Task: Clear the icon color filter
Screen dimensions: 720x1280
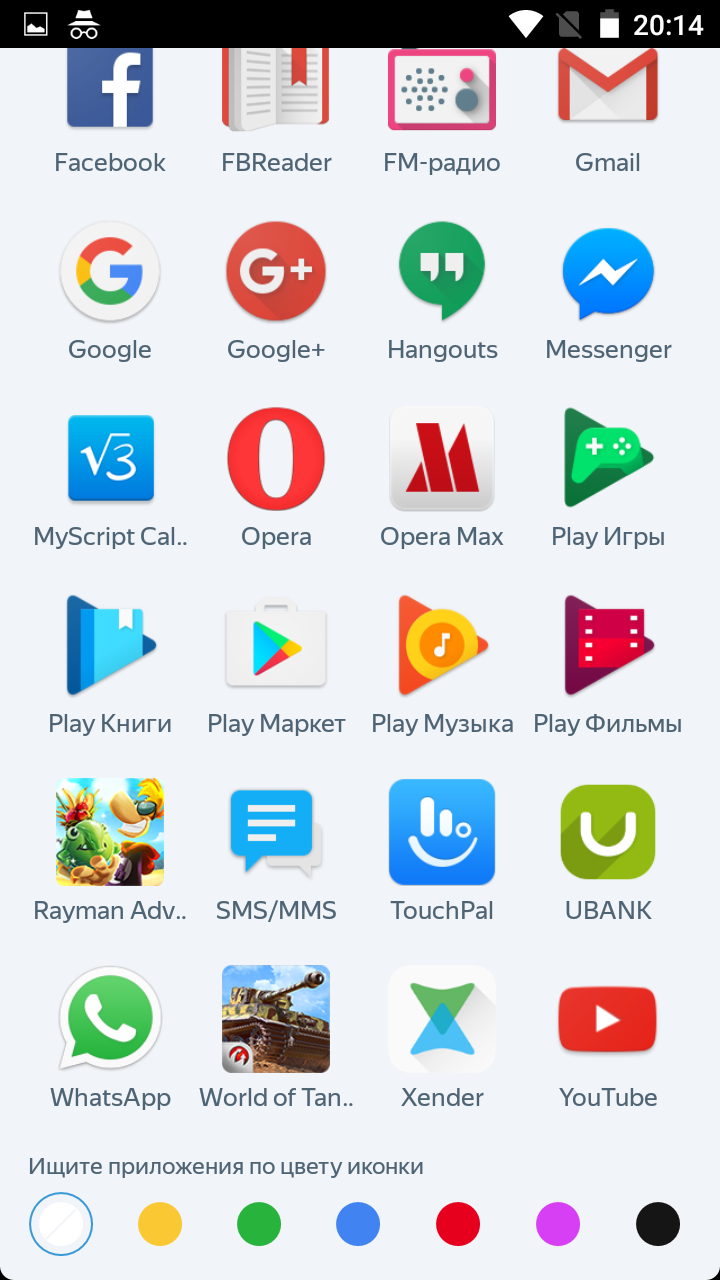Action: click(61, 1224)
